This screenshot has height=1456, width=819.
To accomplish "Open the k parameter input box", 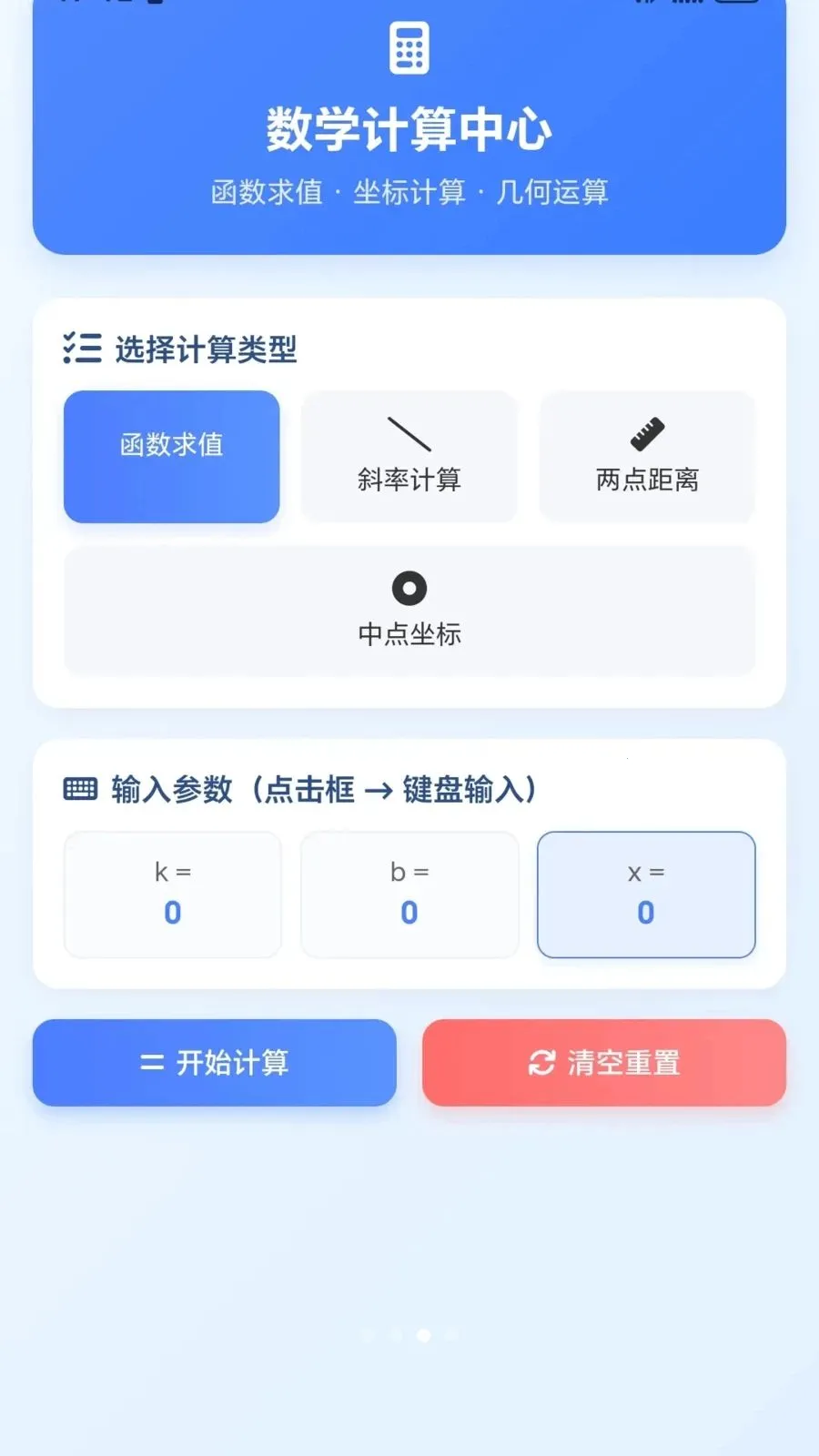I will (172, 894).
